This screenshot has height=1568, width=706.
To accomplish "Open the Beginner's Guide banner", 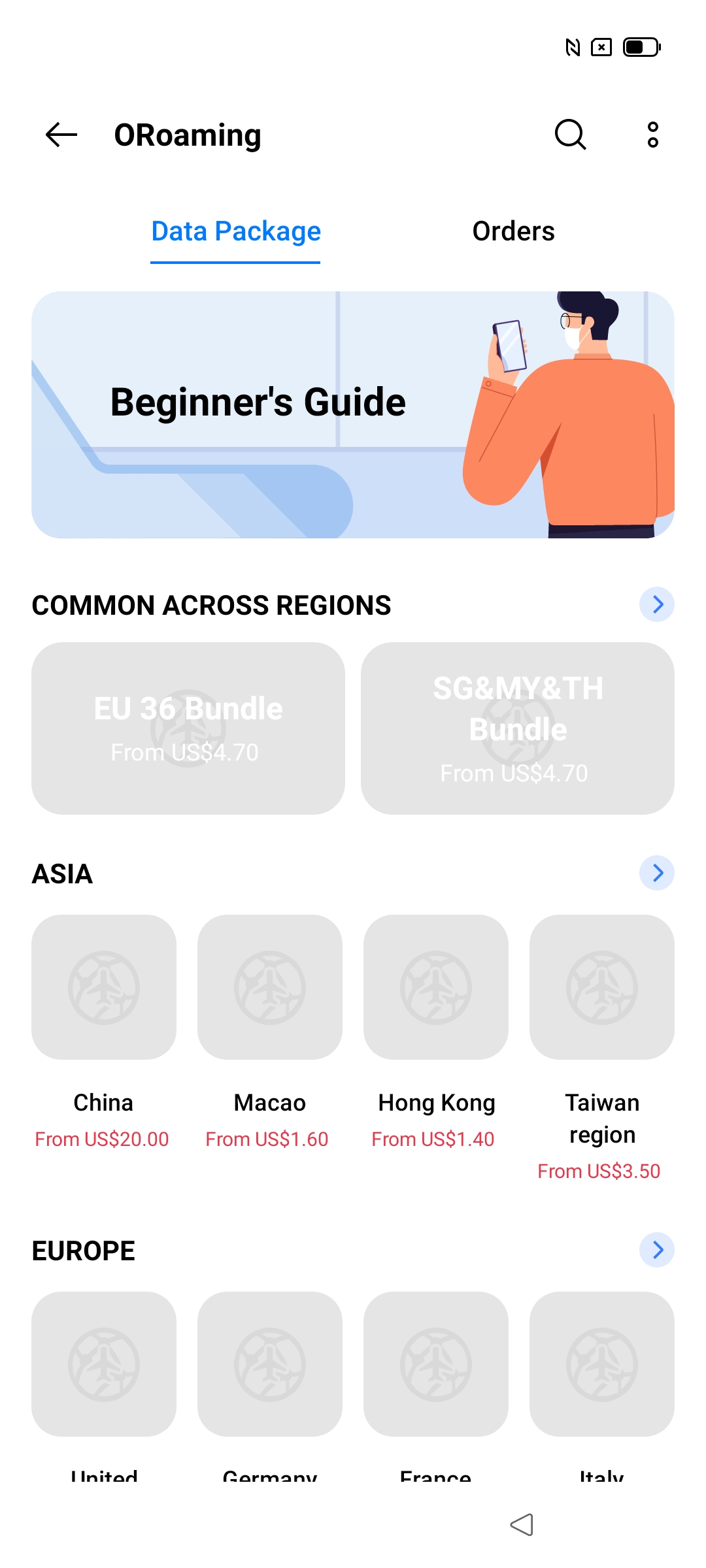I will coord(353,415).
